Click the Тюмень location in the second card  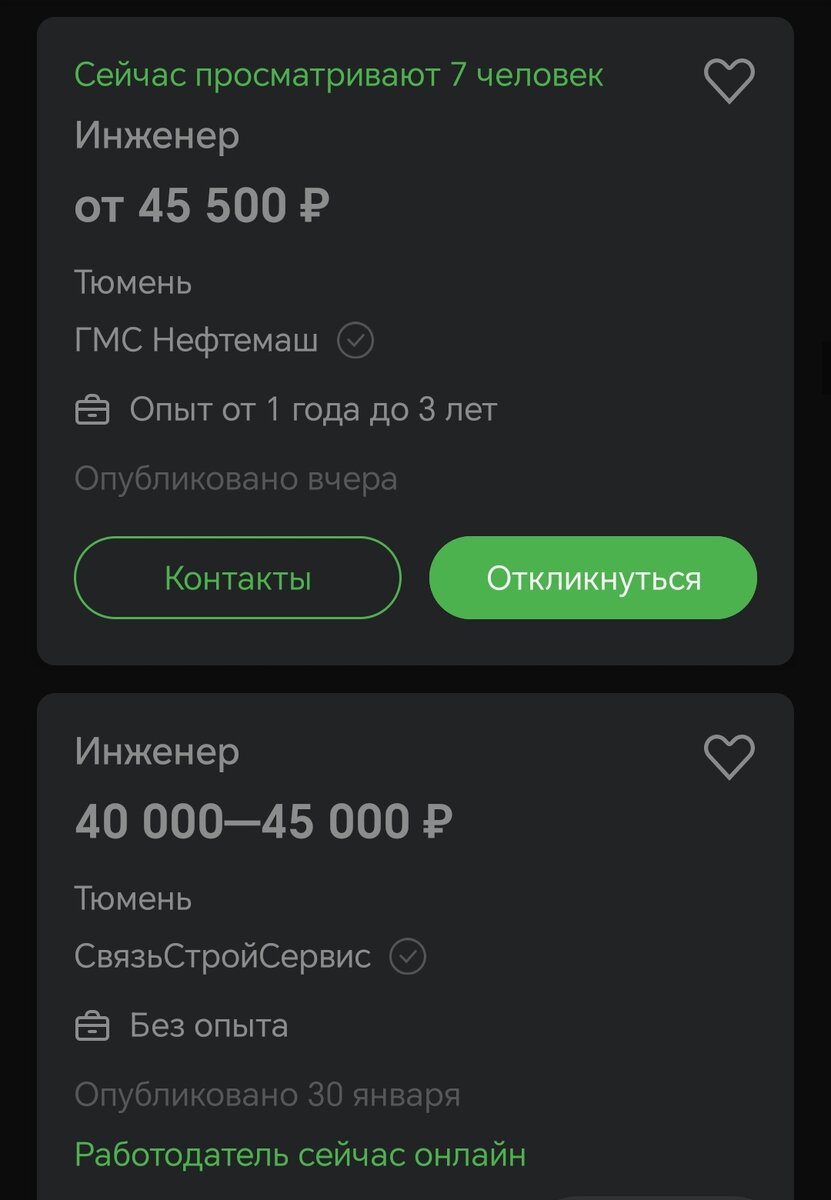131,897
